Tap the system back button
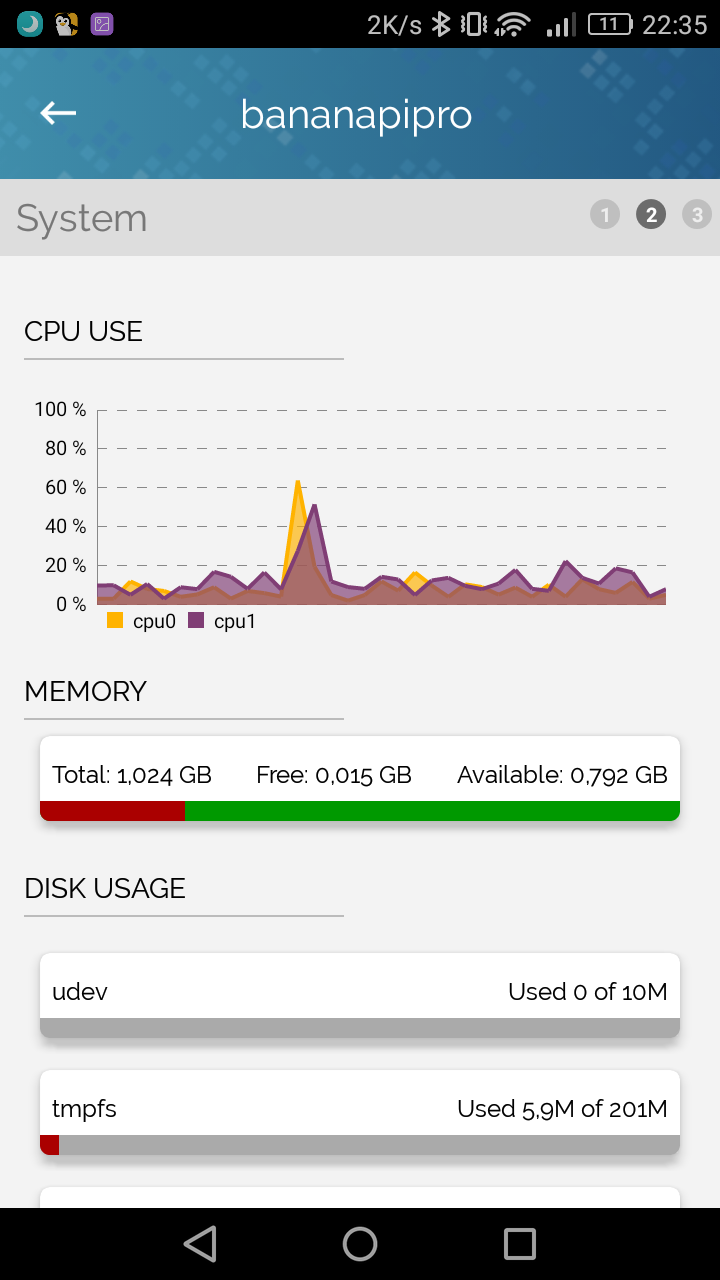 point(200,1244)
